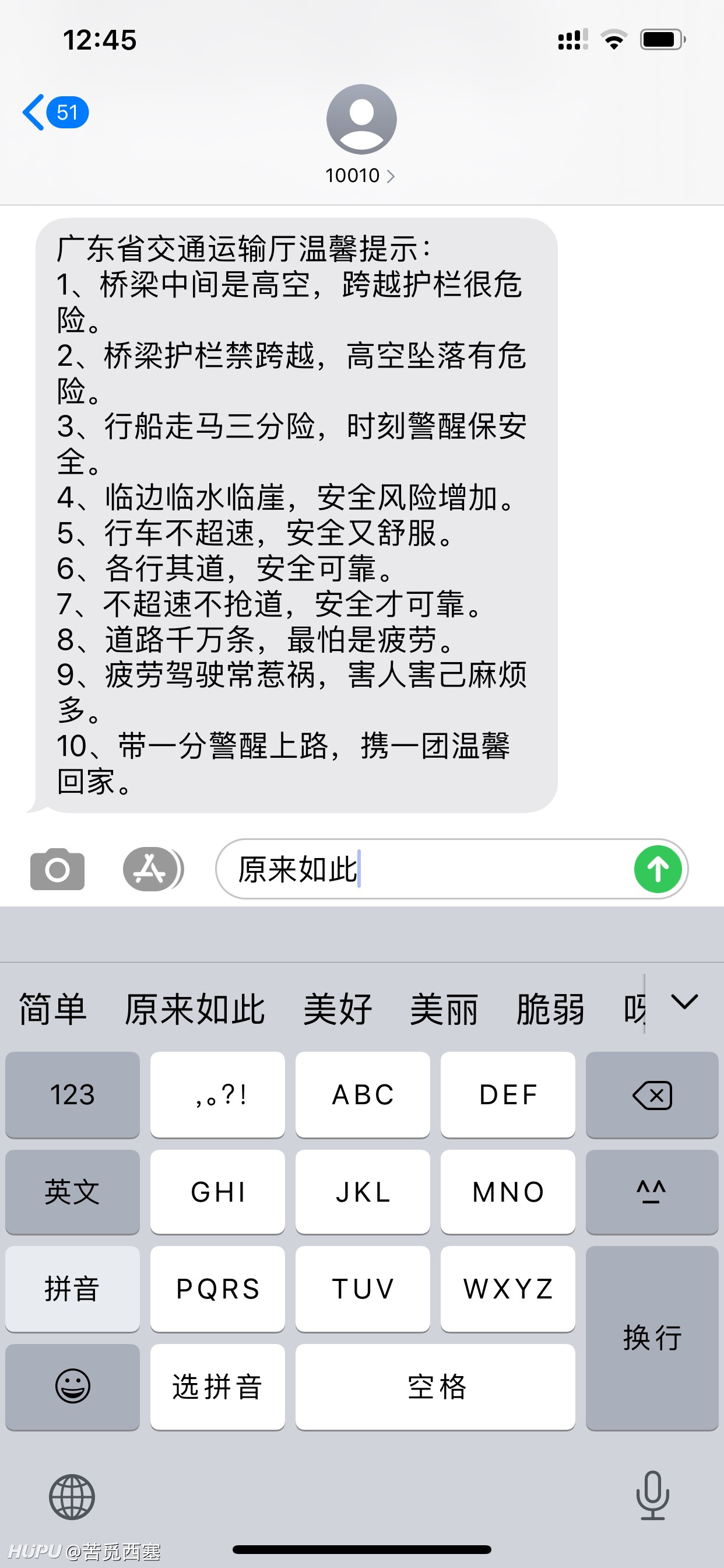This screenshot has height=1568, width=724.
Task: Open the camera to attach a photo
Action: tap(57, 869)
